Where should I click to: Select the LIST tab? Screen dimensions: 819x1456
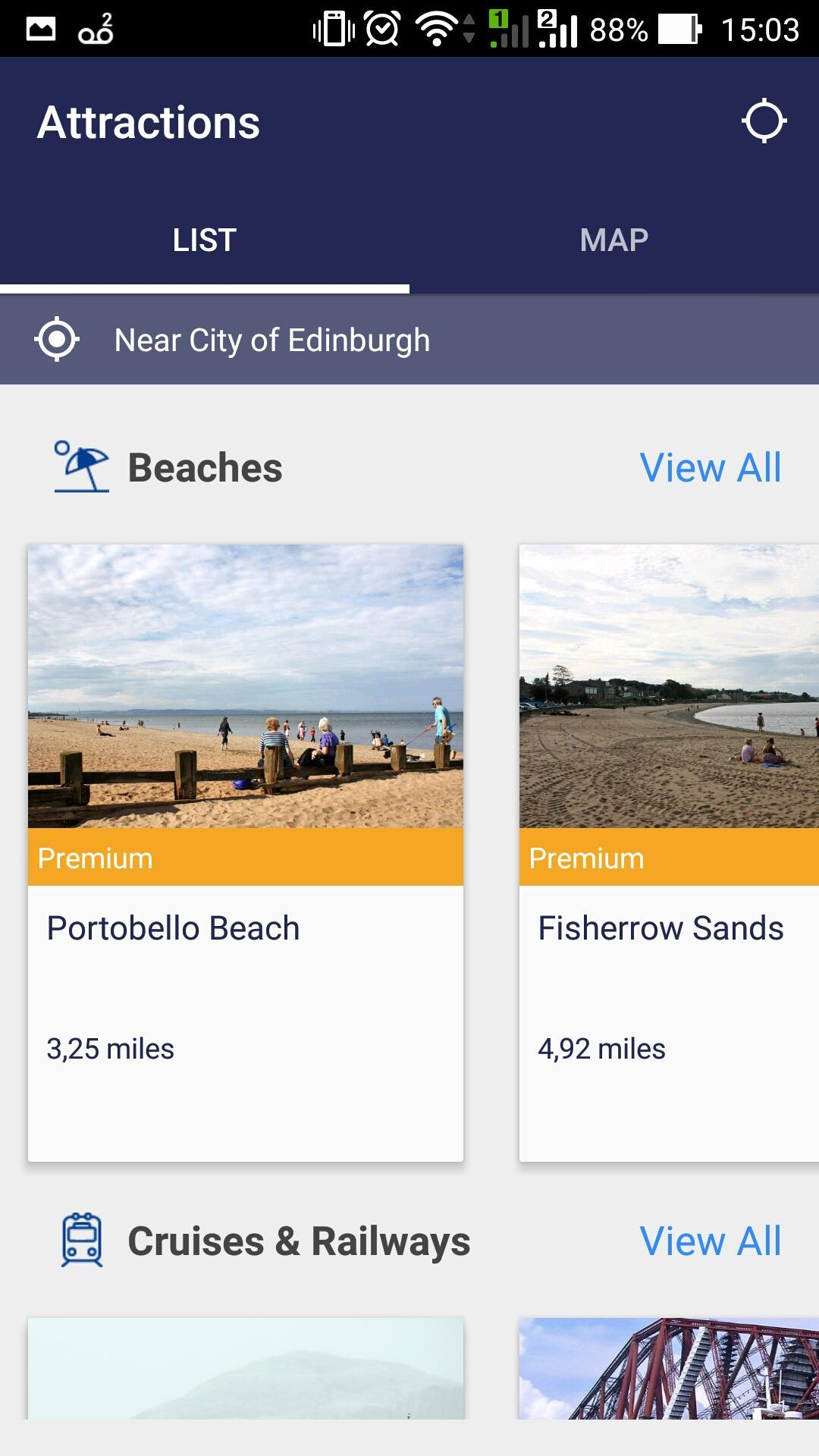click(204, 240)
